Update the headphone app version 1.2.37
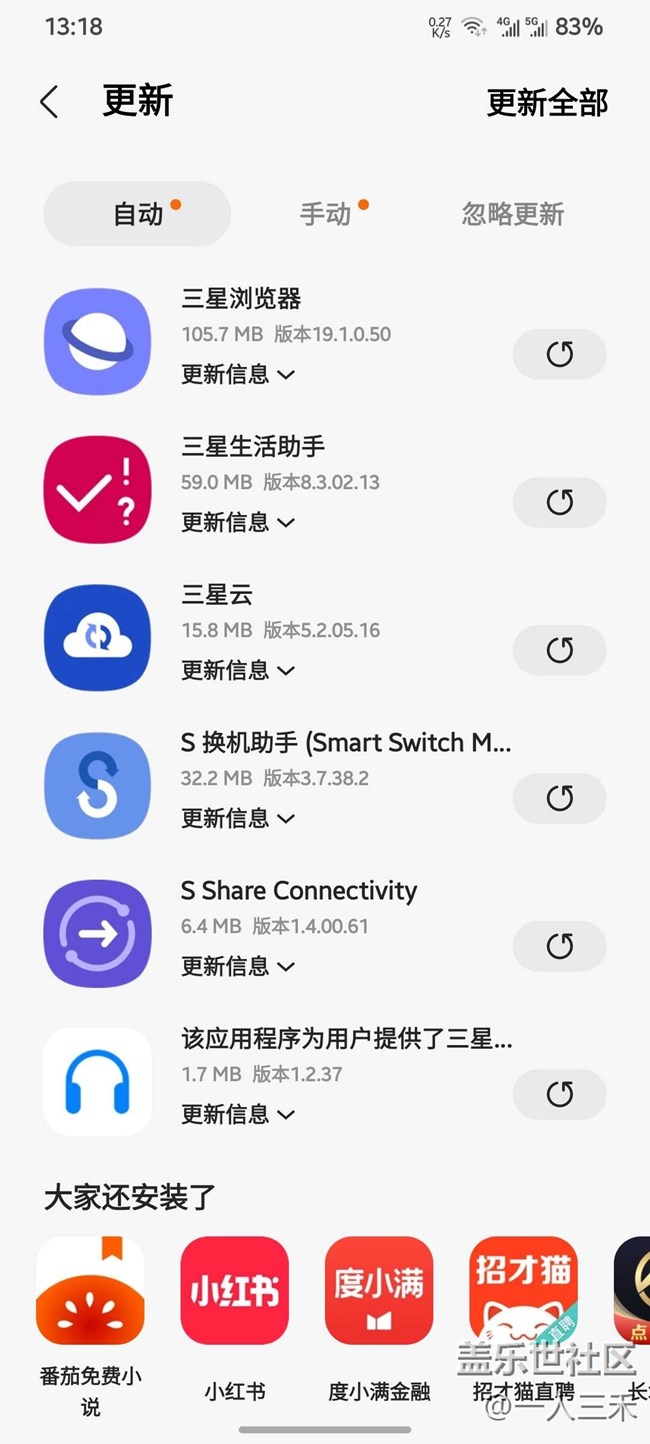The width and height of the screenshot is (650, 1444). [x=559, y=1094]
